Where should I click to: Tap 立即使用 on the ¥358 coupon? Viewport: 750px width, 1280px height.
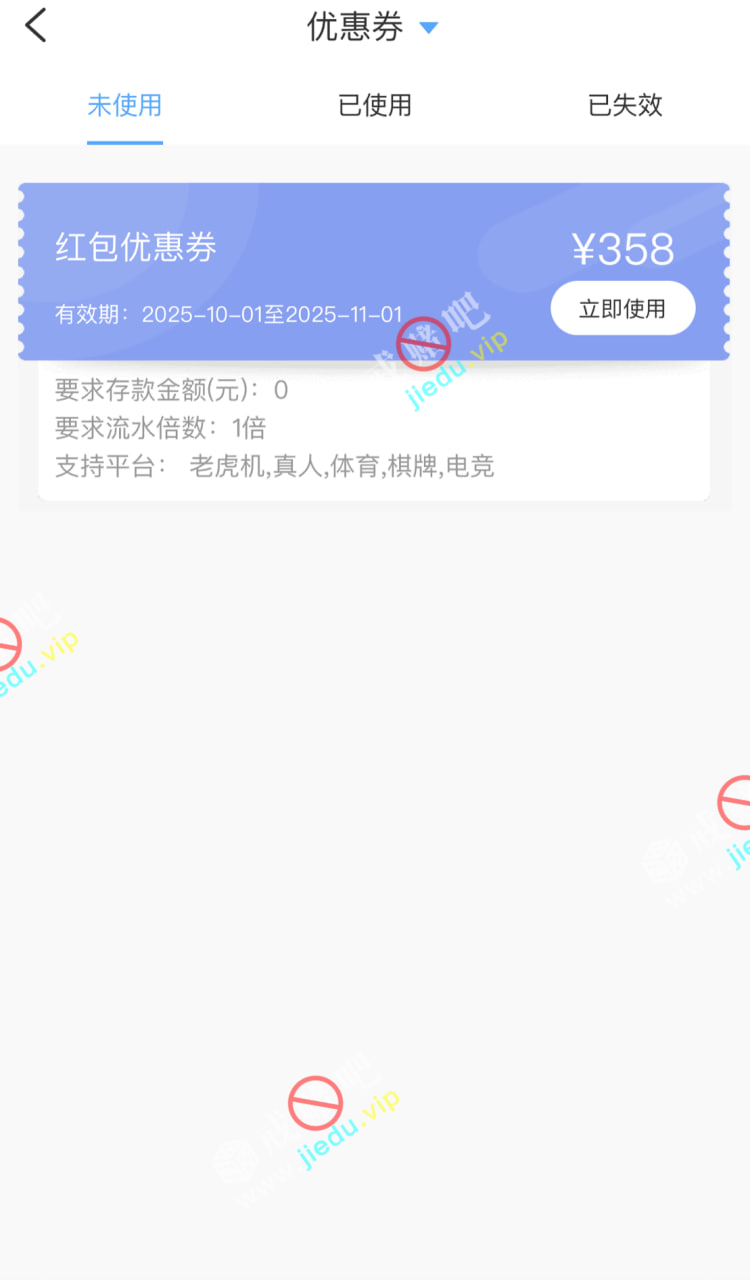(x=622, y=309)
